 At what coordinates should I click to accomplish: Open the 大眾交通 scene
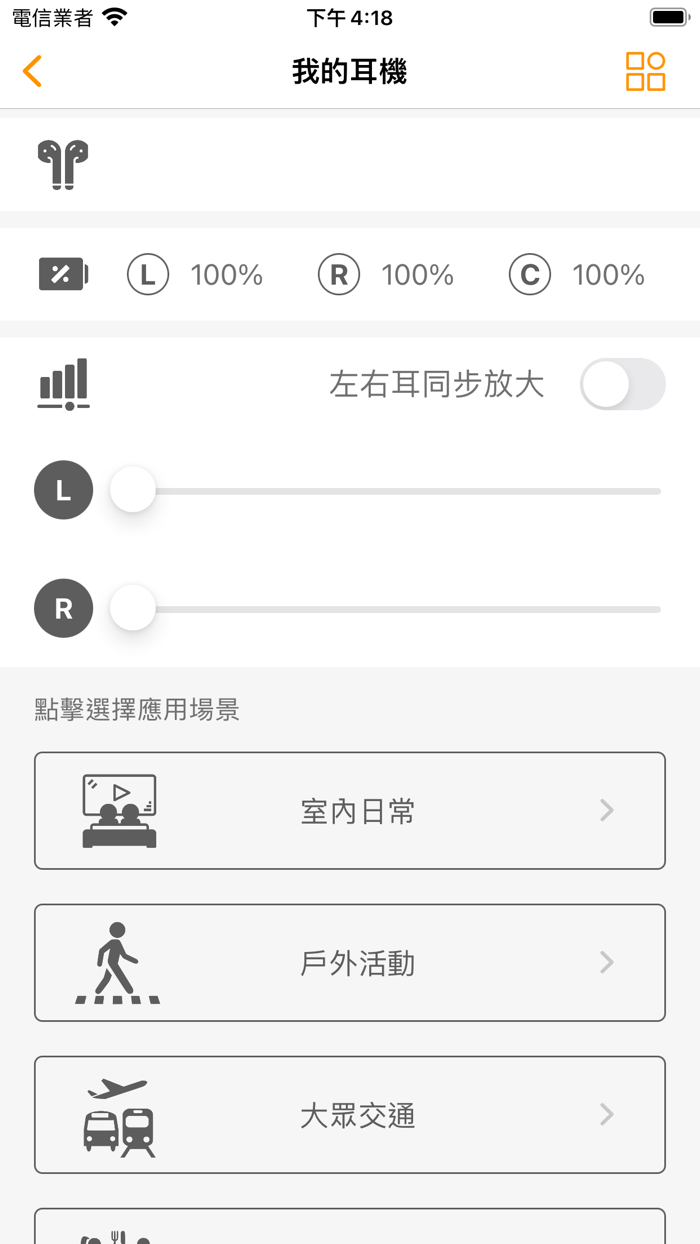click(350, 1115)
